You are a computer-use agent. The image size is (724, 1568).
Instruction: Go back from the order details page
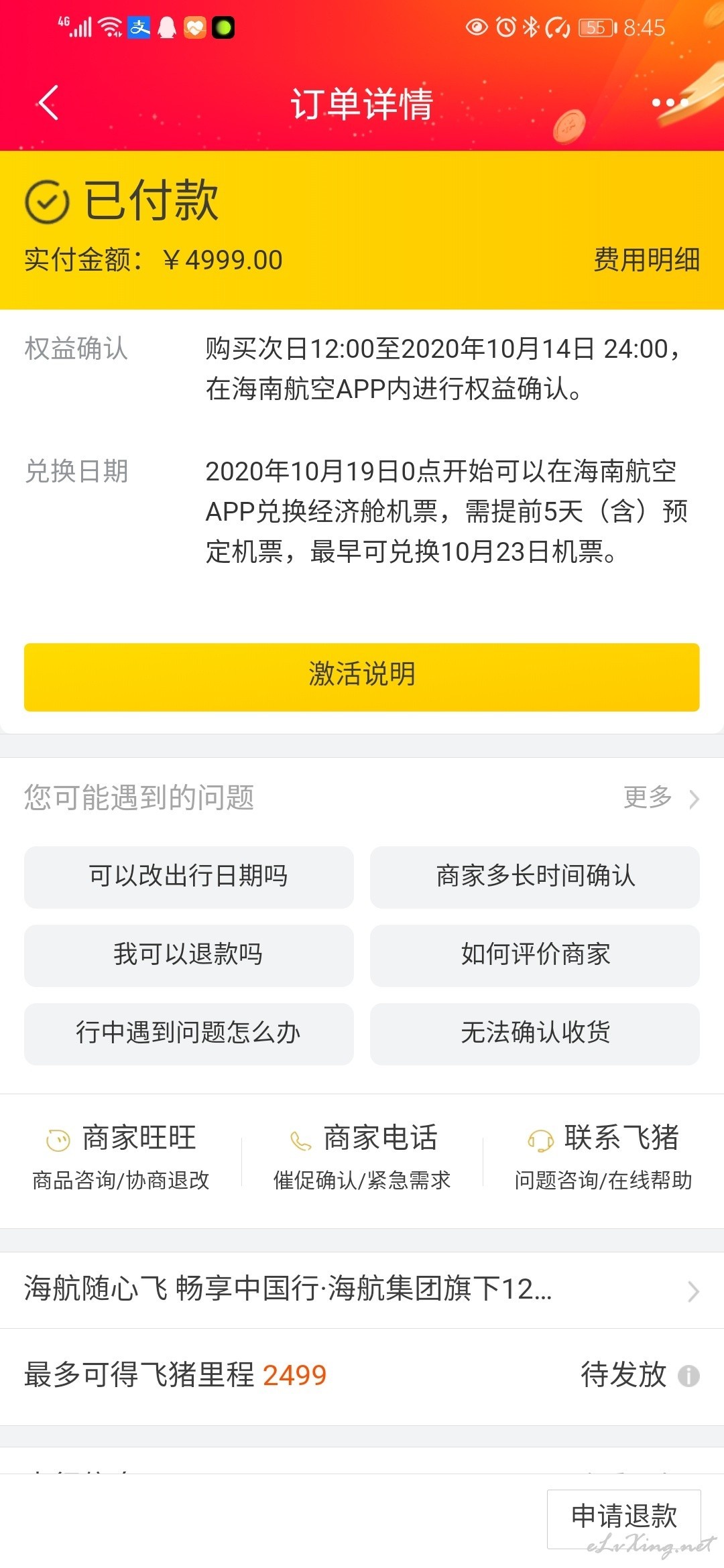point(48,103)
